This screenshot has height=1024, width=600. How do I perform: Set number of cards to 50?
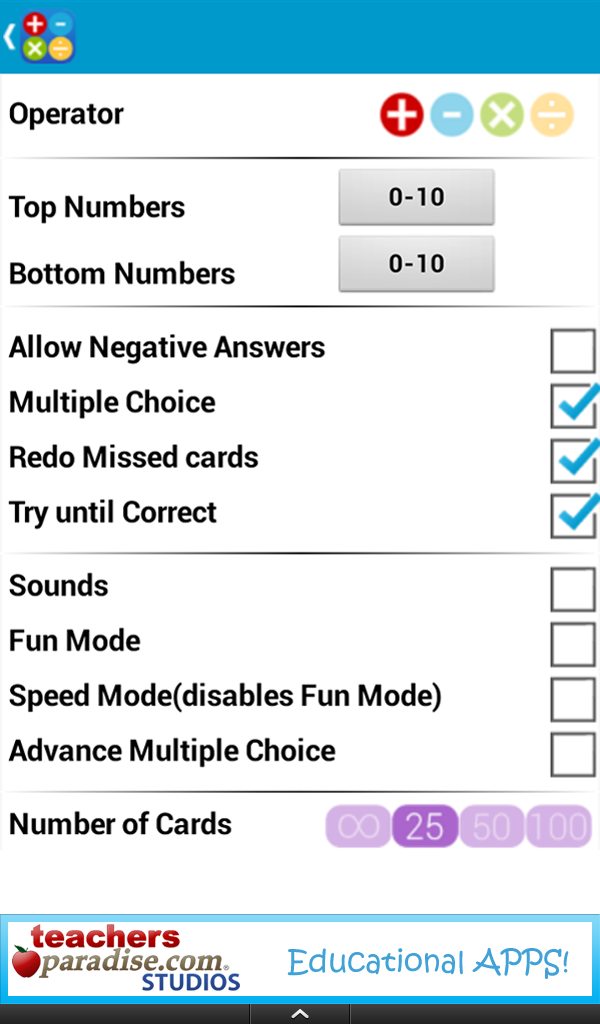pyautogui.click(x=492, y=827)
